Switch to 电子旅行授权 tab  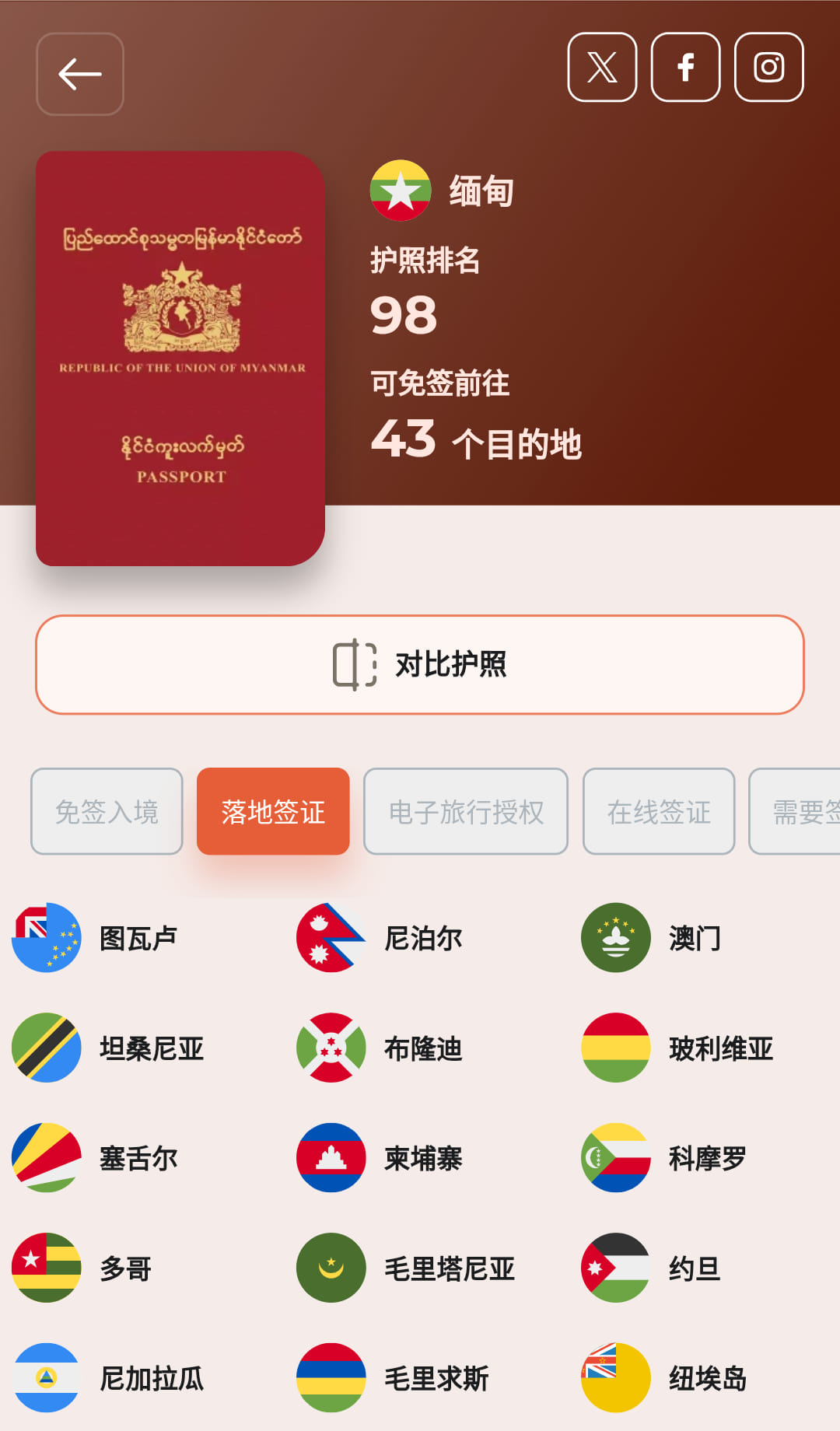click(465, 812)
